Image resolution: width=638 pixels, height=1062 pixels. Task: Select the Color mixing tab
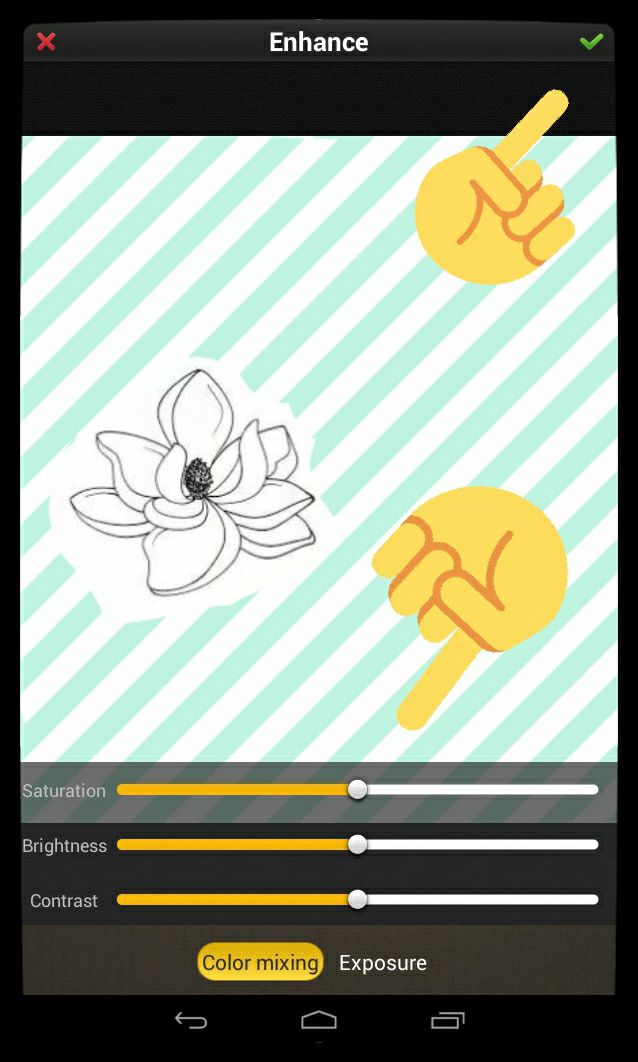pyautogui.click(x=260, y=962)
